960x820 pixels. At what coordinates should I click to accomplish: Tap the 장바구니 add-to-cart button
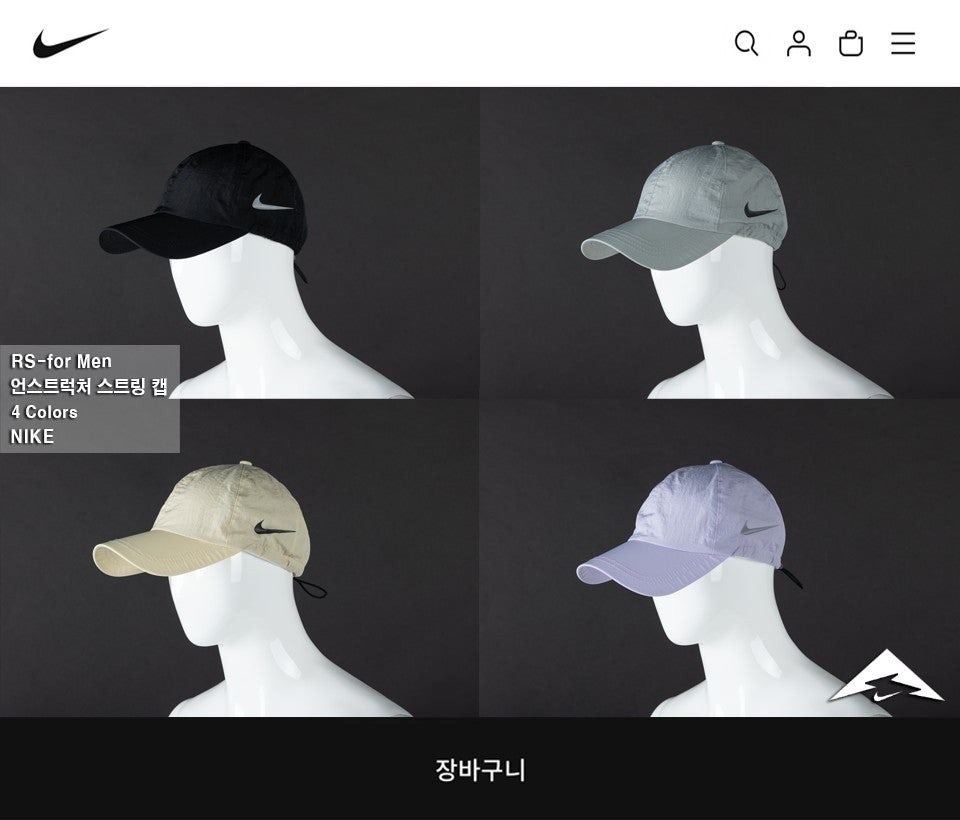point(480,769)
